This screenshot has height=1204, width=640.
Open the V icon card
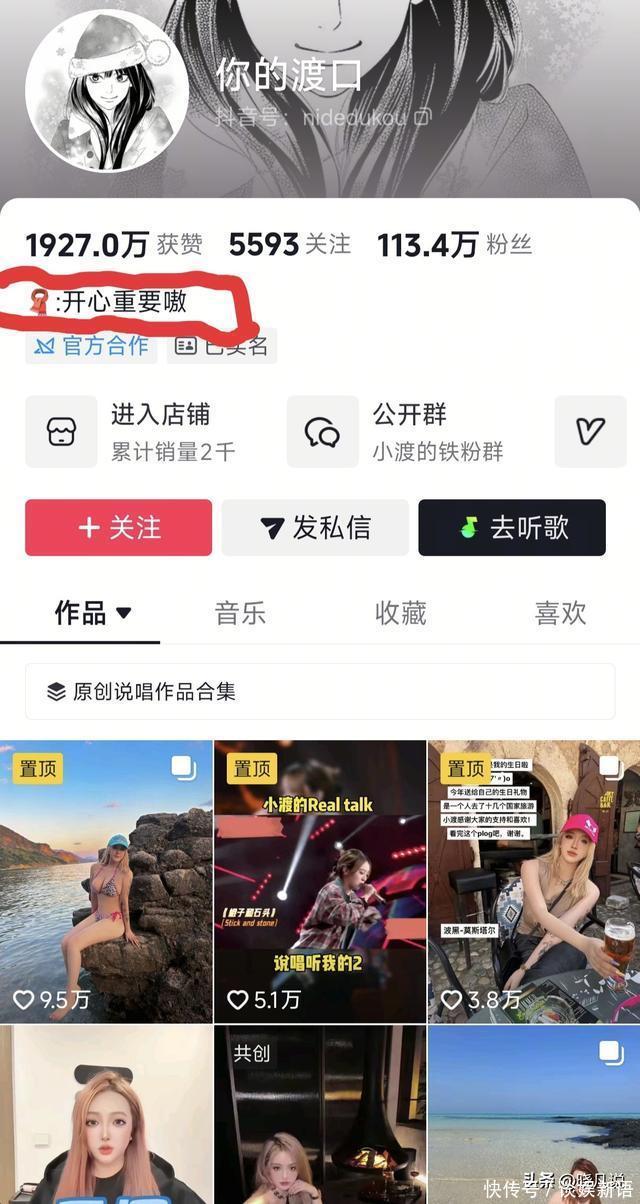click(x=590, y=431)
